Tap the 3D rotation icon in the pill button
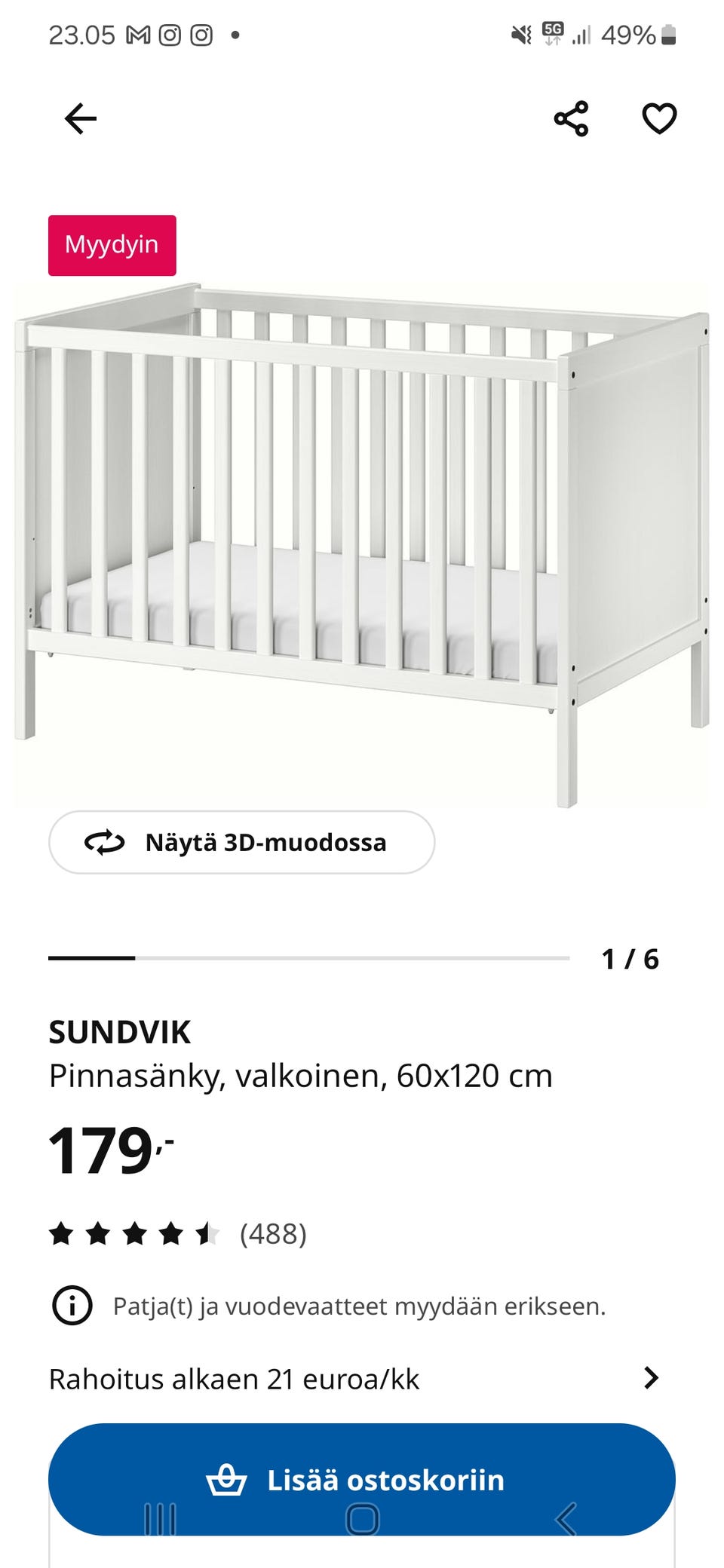 pyautogui.click(x=106, y=843)
